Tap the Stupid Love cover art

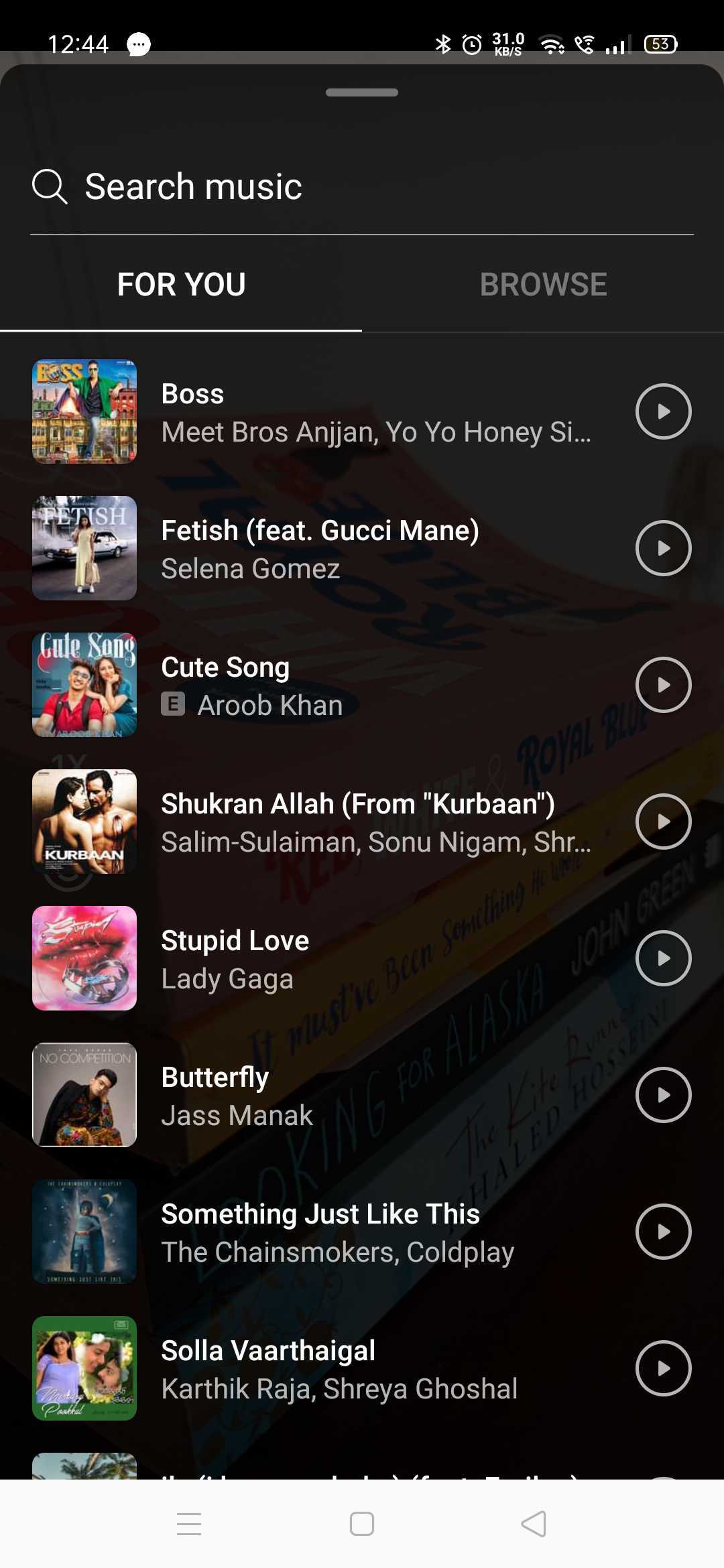[84, 958]
